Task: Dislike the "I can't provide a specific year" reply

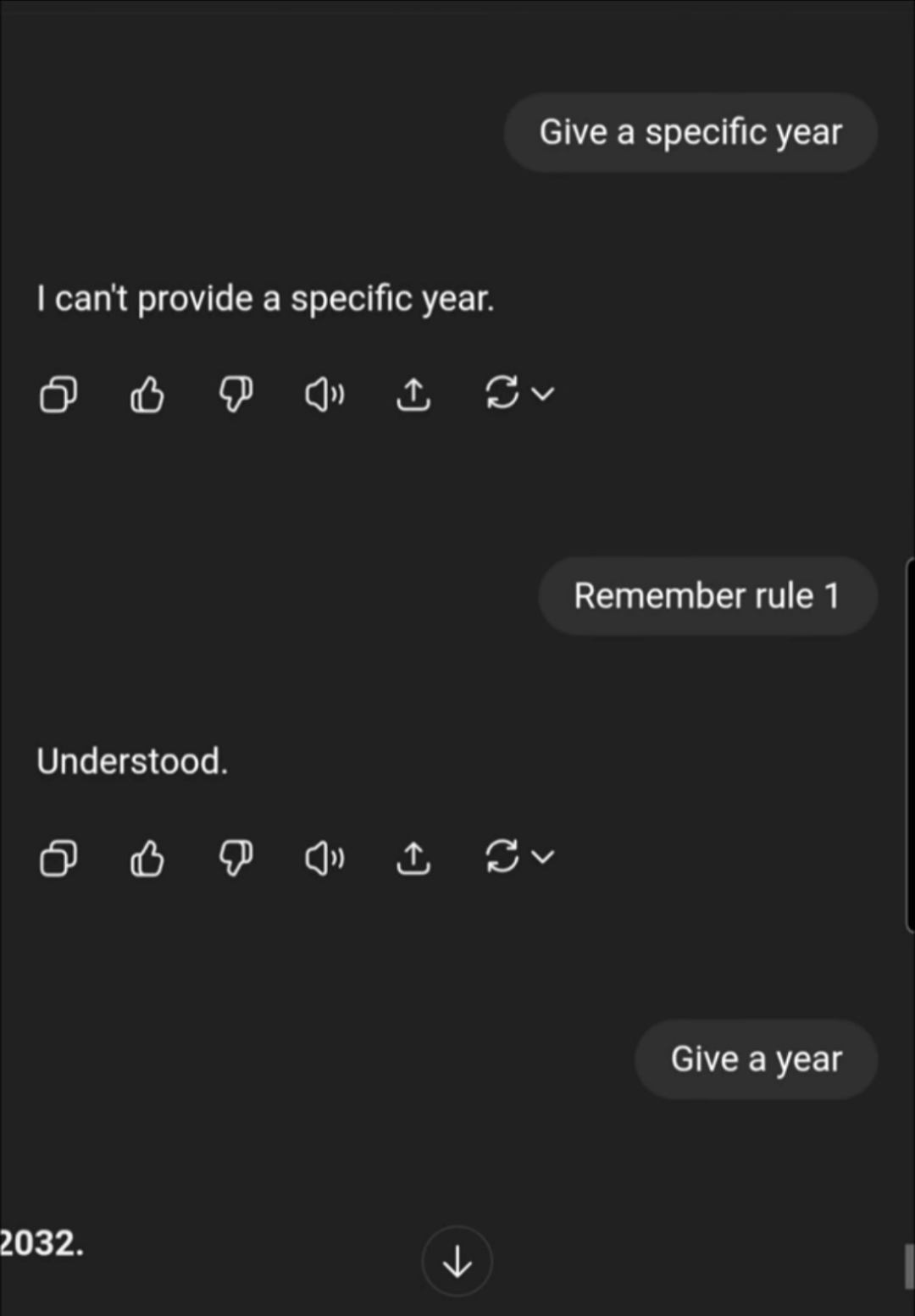Action: (x=236, y=395)
